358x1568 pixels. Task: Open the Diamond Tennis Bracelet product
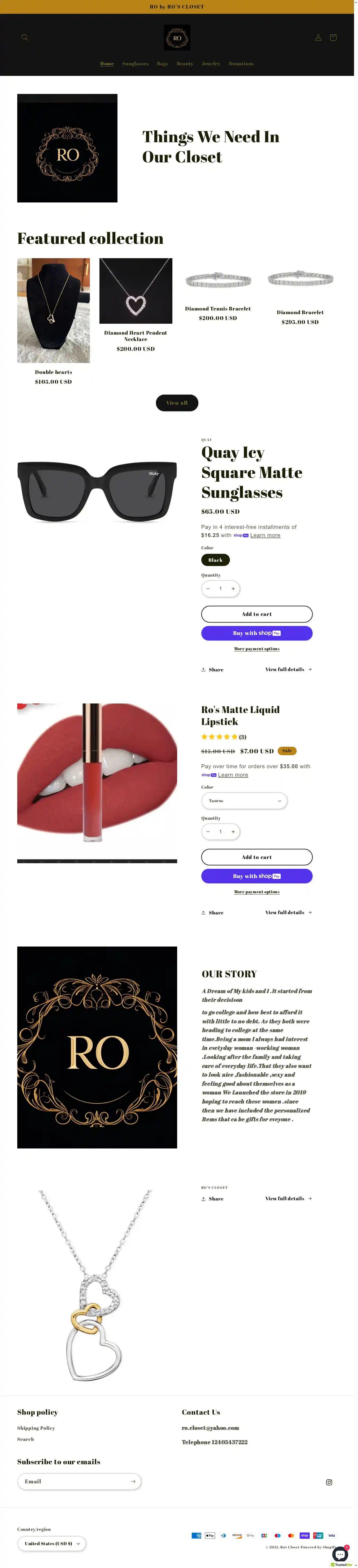coord(218,309)
